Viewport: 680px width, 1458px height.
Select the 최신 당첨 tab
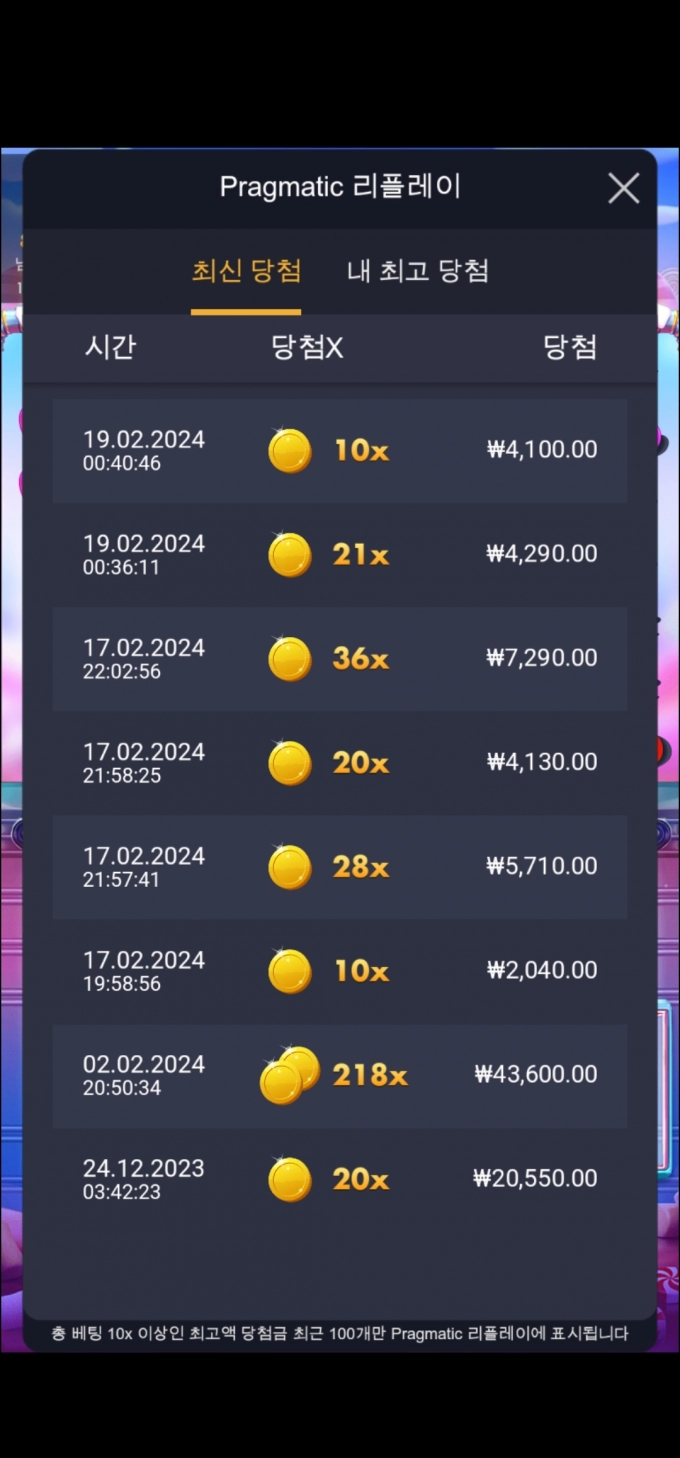(x=246, y=271)
